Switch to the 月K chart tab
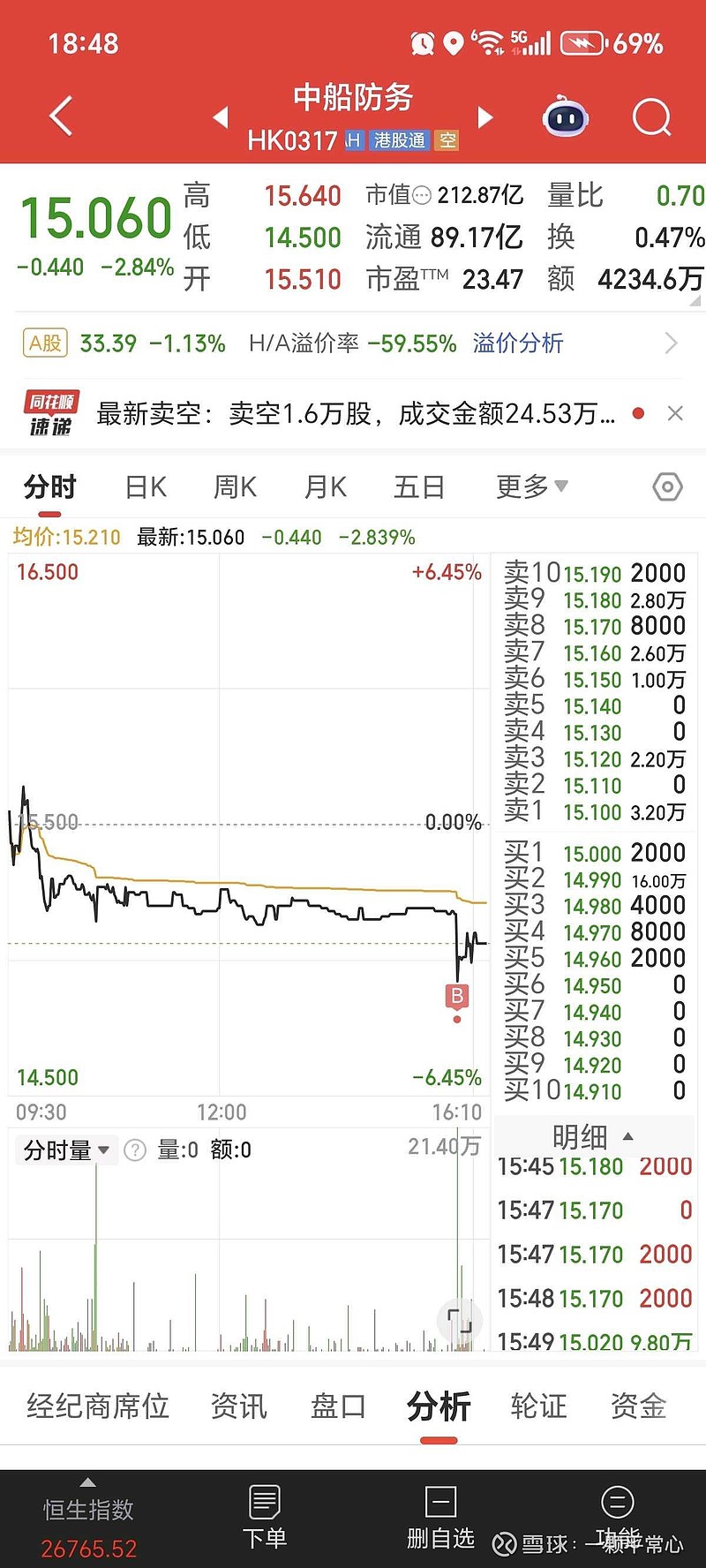Viewport: 706px width, 1568px height. pyautogui.click(x=325, y=486)
